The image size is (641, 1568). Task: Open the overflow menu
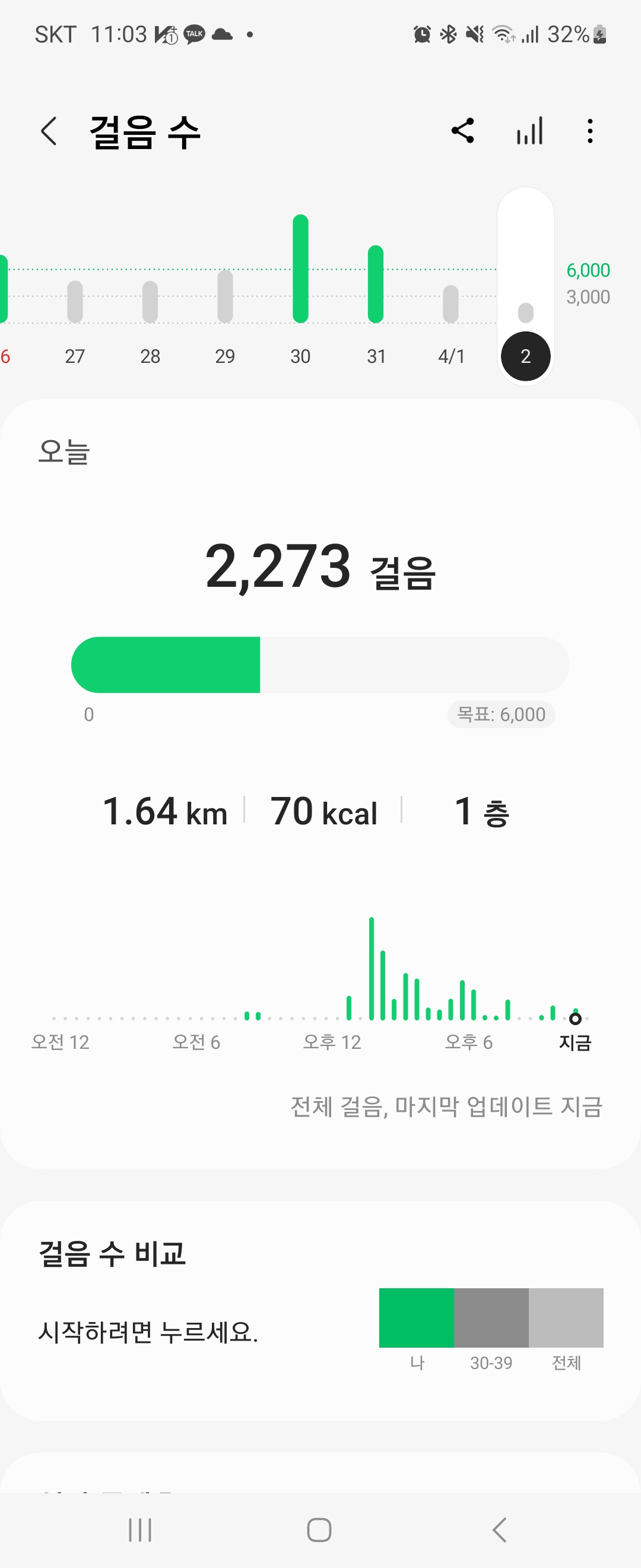[x=590, y=131]
